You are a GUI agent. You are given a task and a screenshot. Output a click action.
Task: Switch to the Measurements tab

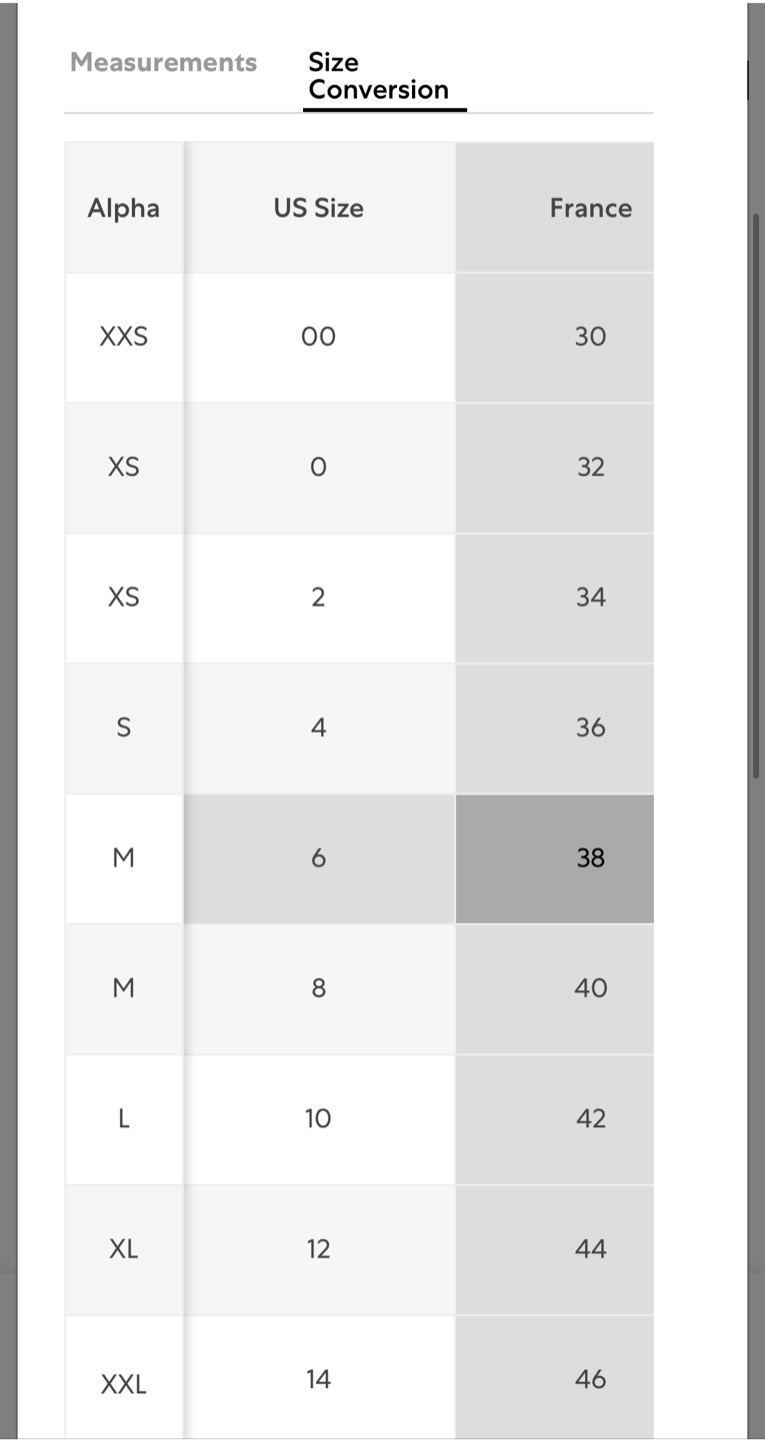point(164,62)
